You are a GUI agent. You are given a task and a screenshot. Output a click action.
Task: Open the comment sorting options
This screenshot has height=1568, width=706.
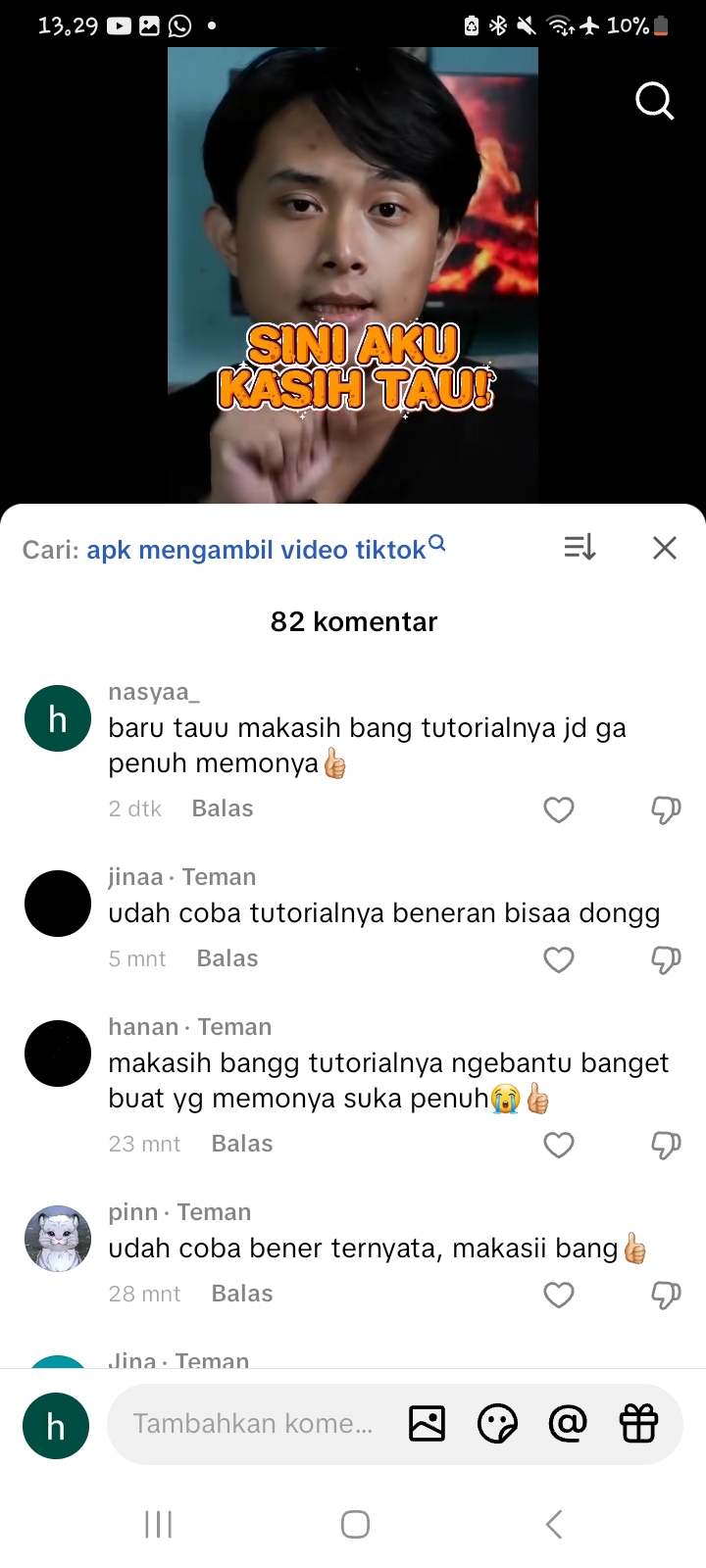tap(580, 548)
